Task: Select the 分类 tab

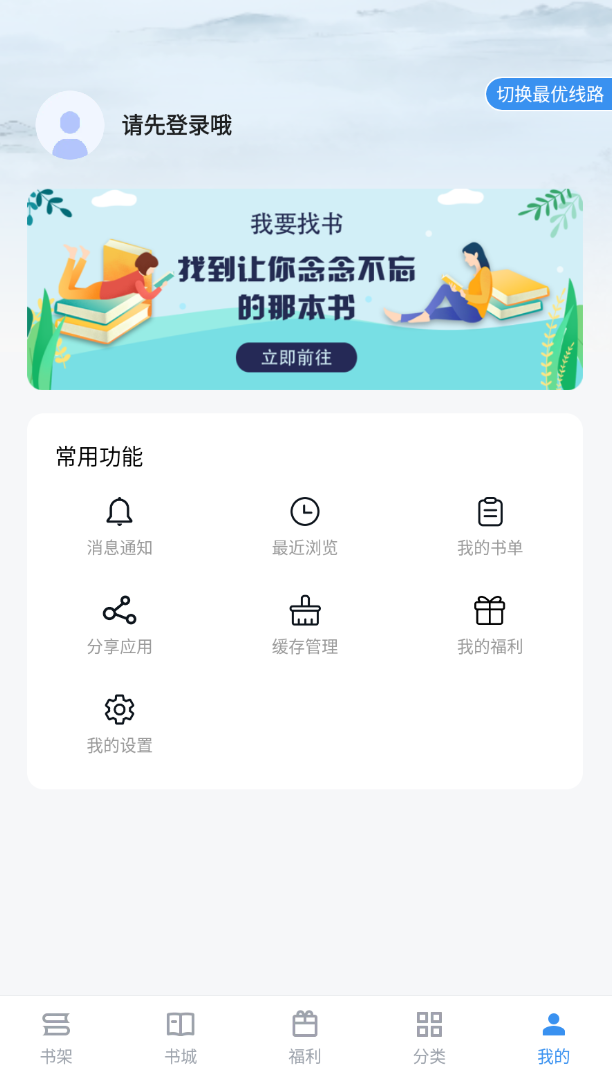Action: pyautogui.click(x=430, y=1038)
